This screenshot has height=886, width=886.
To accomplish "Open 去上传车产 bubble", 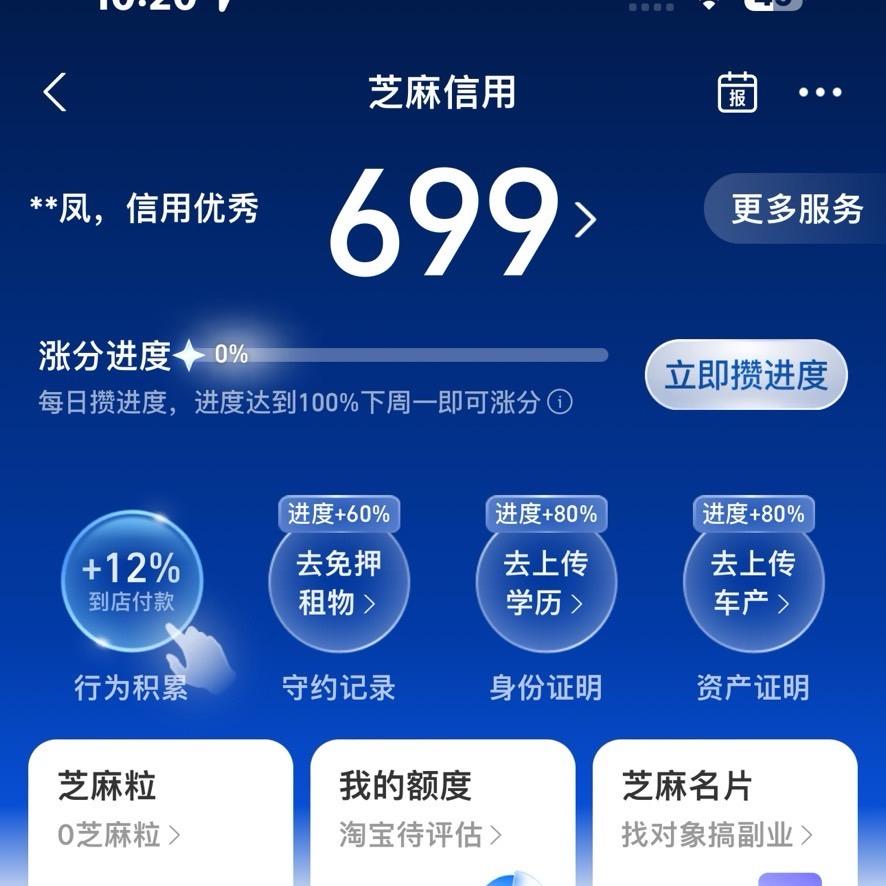I will coord(753,583).
